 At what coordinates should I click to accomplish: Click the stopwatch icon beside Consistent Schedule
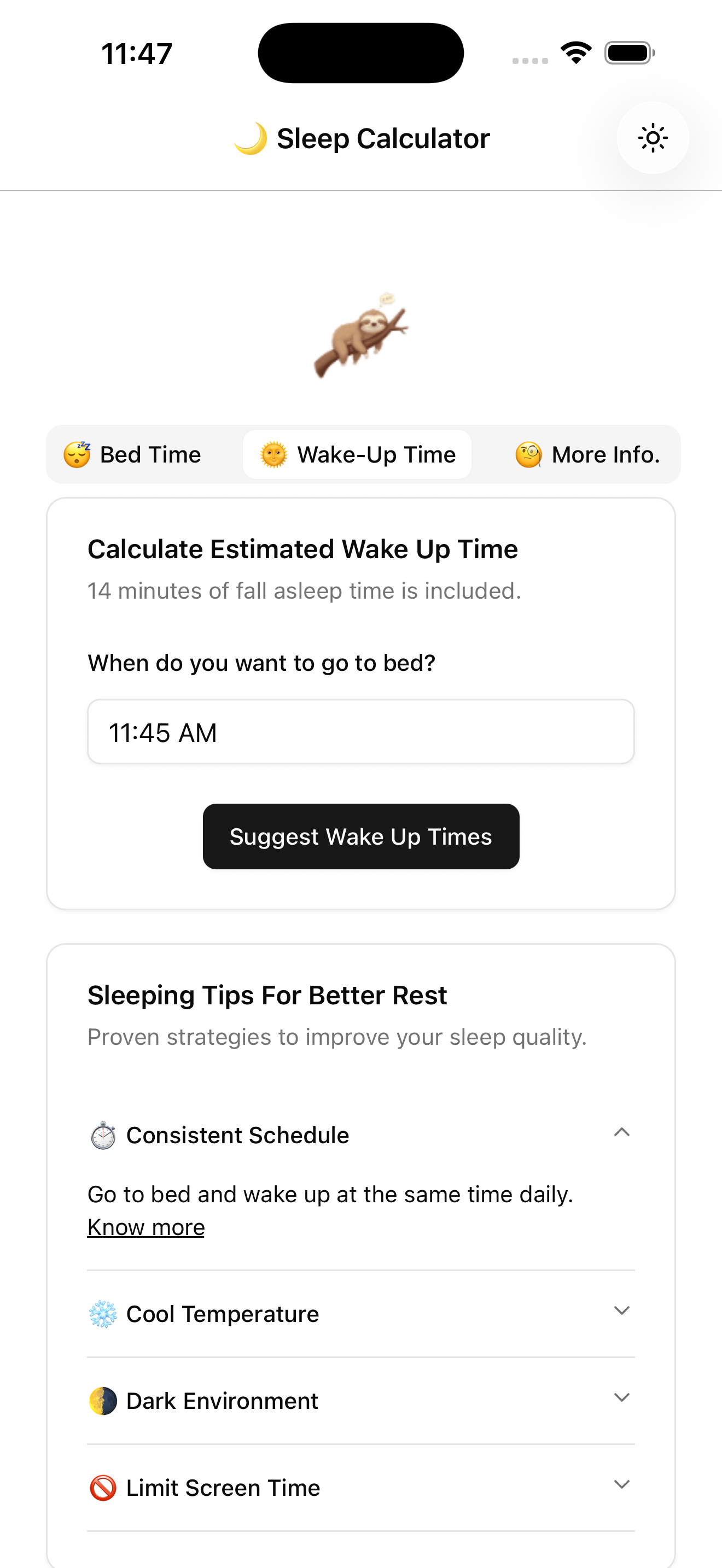click(x=102, y=1133)
